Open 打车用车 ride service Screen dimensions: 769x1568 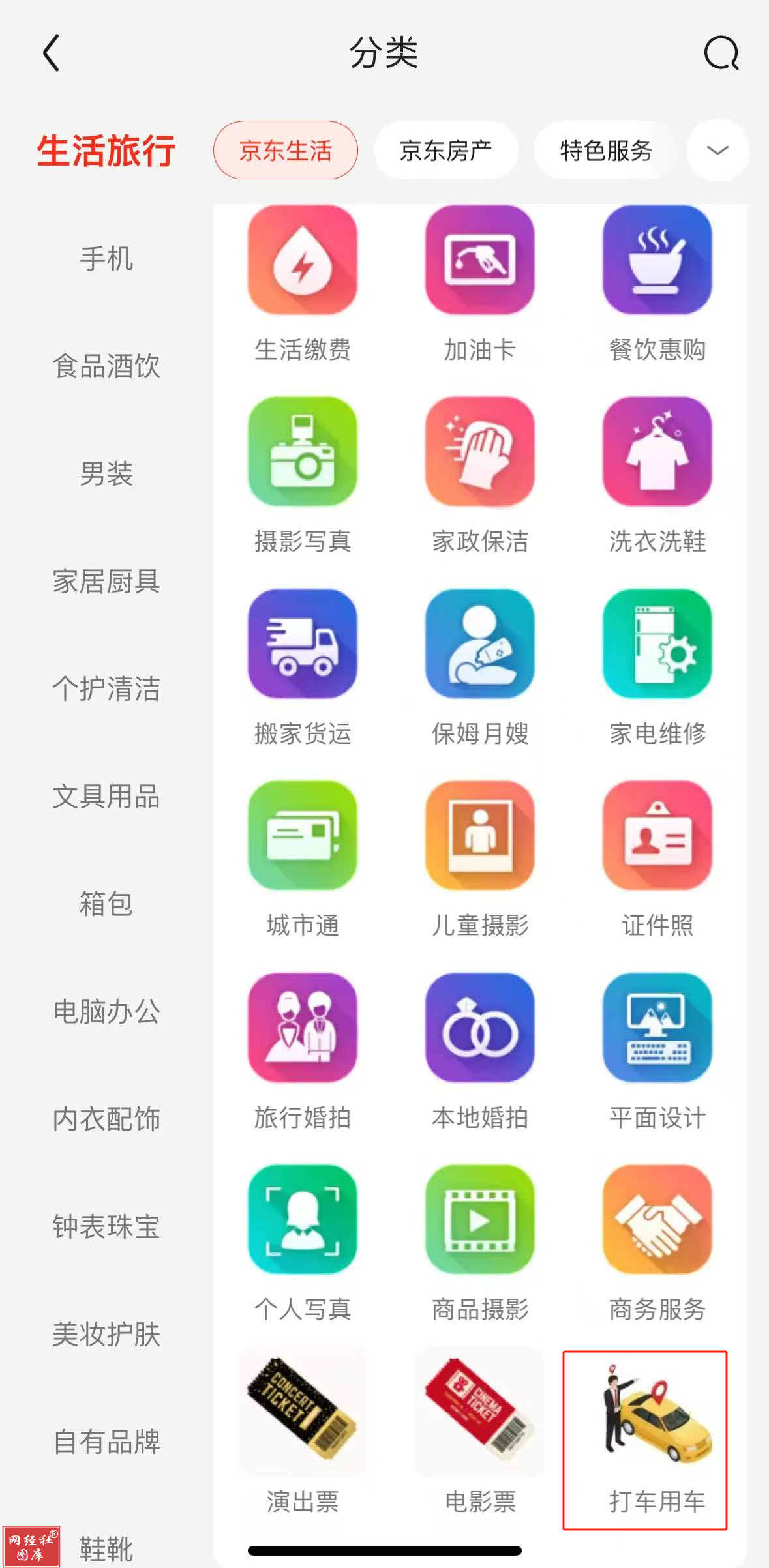645,1440
